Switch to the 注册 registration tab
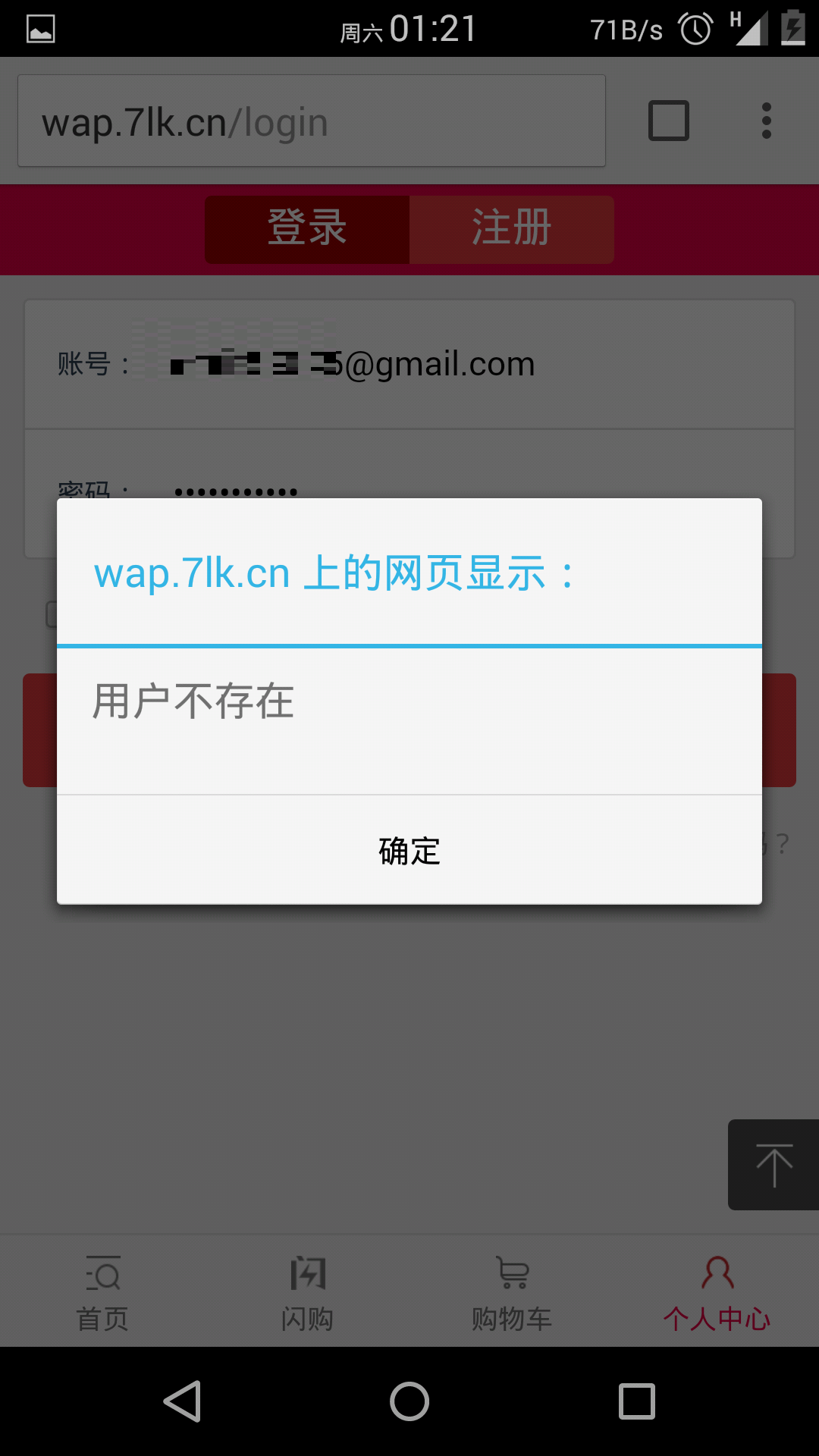The height and width of the screenshot is (1456, 819). click(x=511, y=228)
